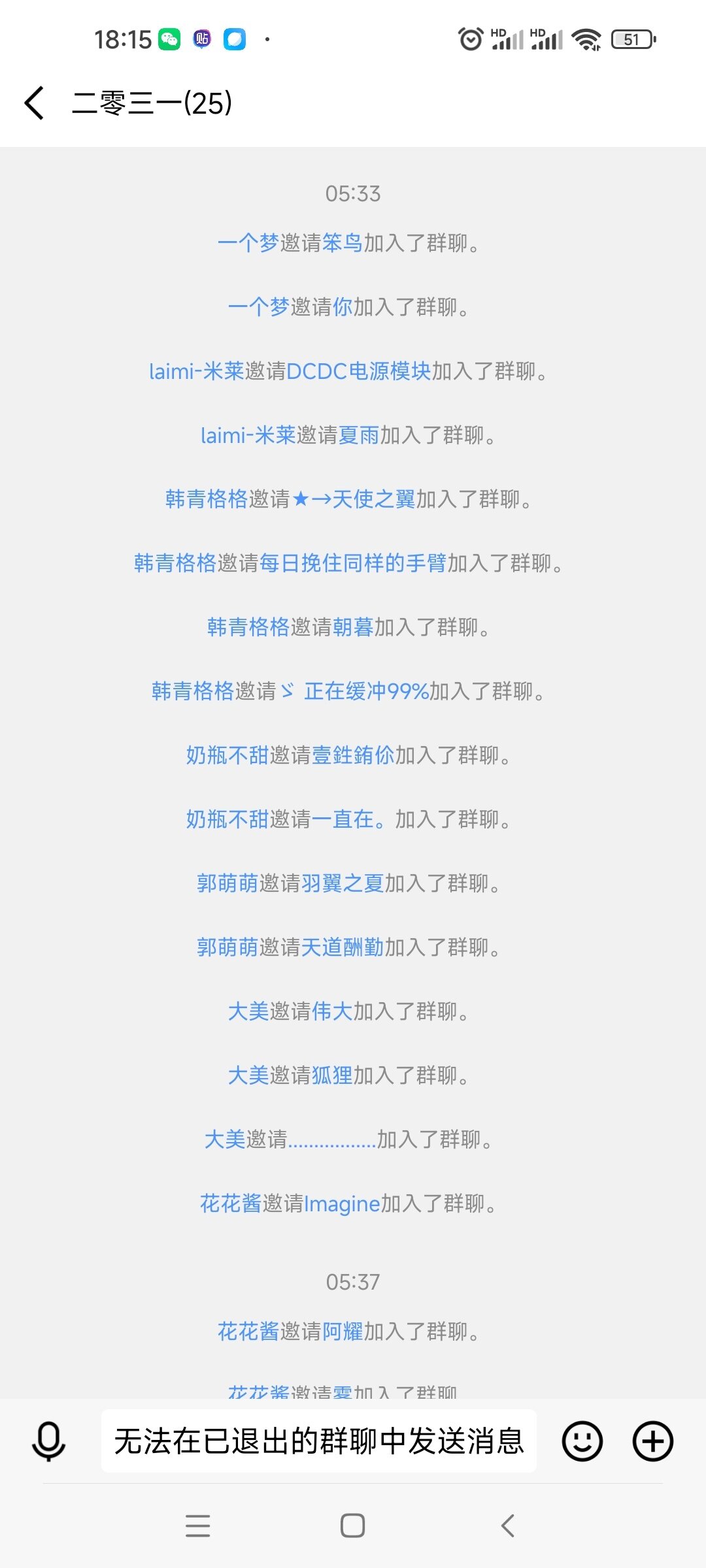Open 夏雨's profile link
This screenshot has height=1568, width=706.
coord(358,435)
